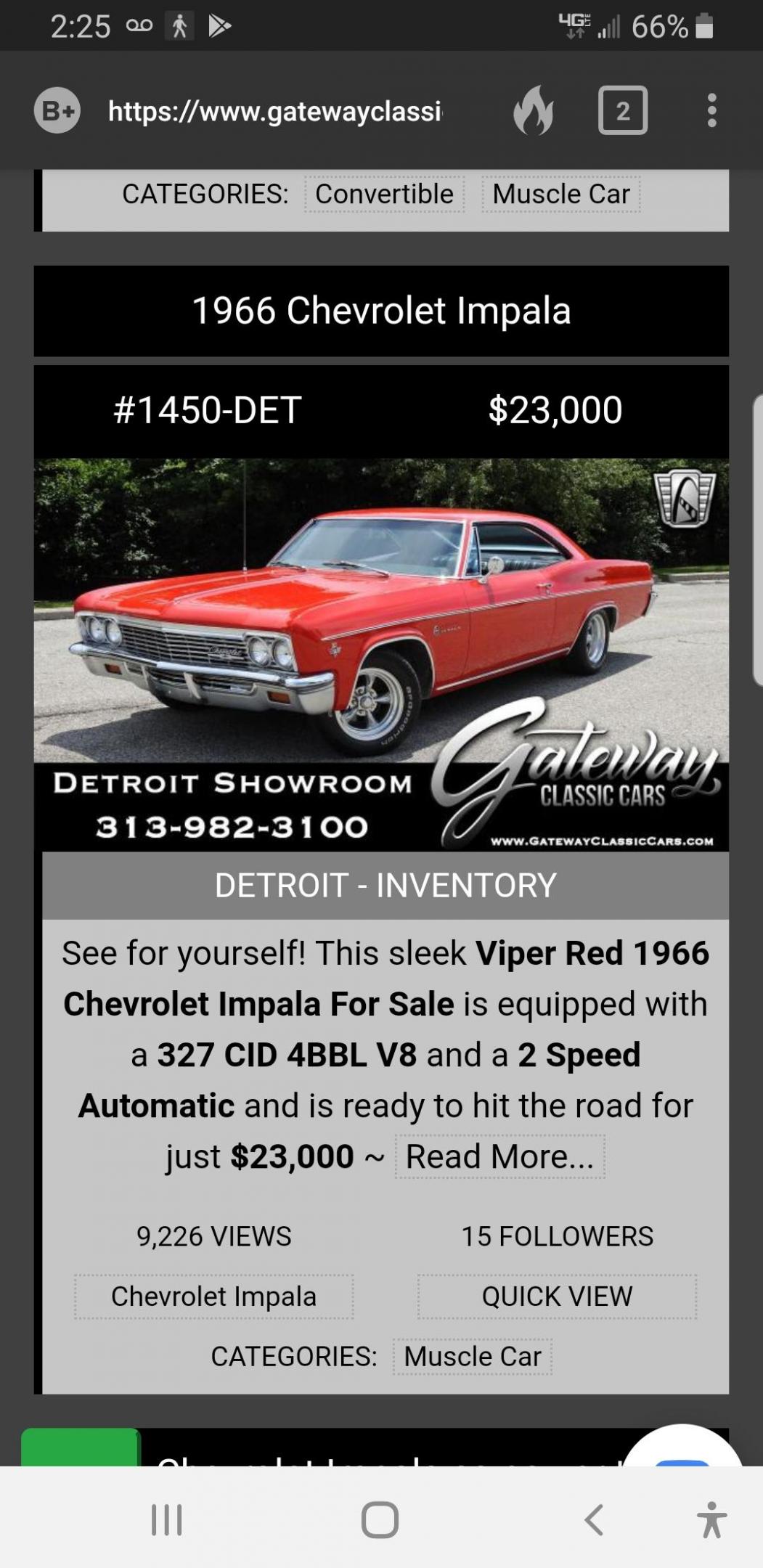763x1568 pixels.
Task: Open the browser overflow menu
Action: tap(711, 111)
